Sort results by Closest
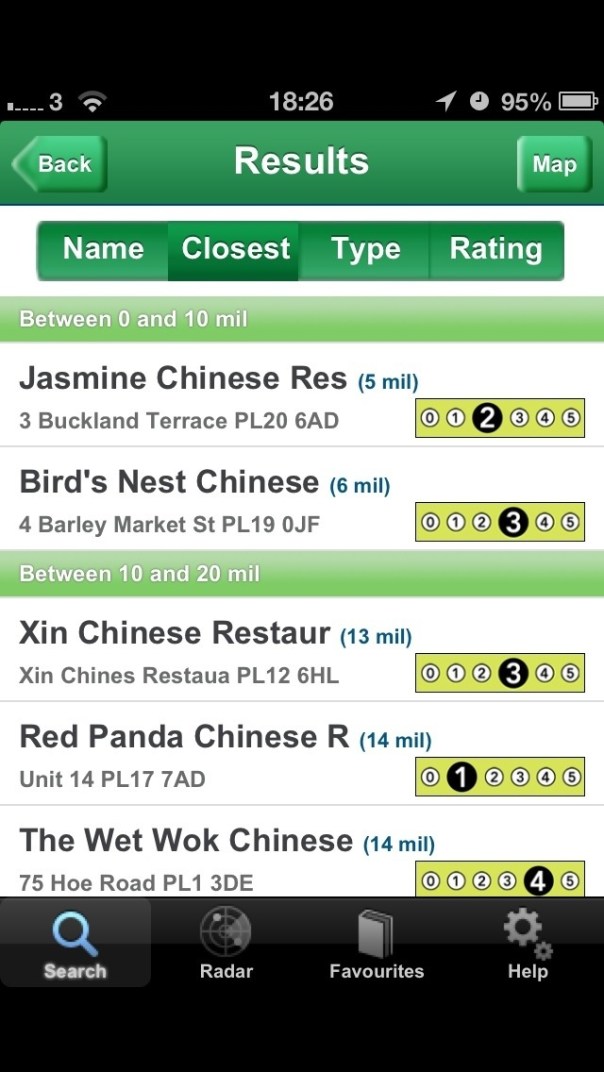 [x=235, y=249]
